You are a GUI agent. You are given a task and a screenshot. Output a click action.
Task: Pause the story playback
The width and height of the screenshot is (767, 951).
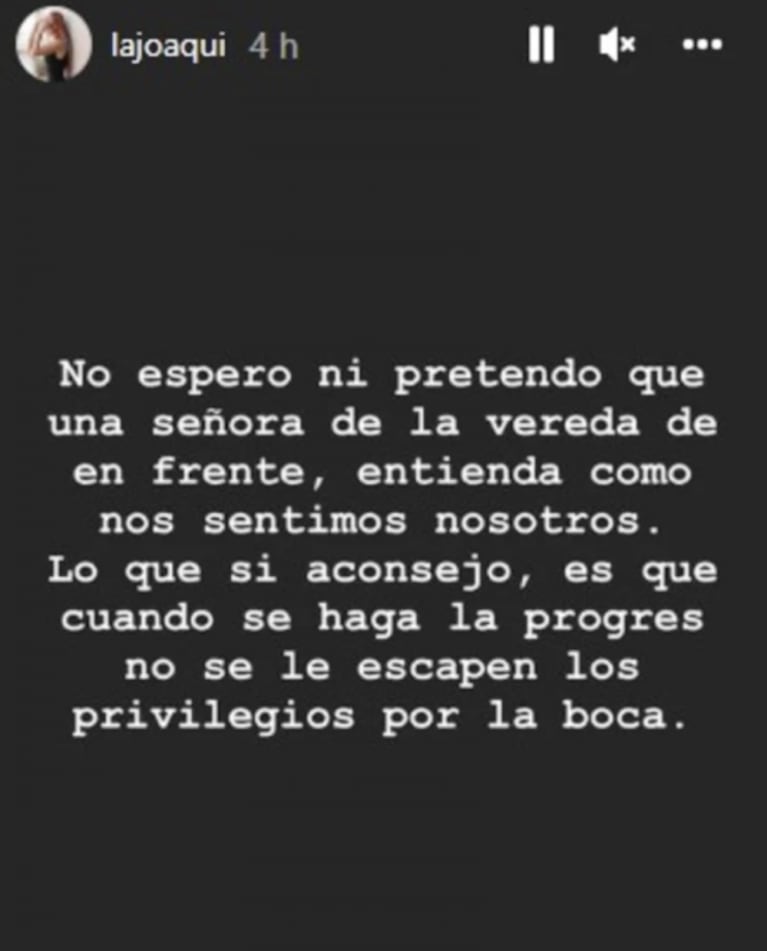click(x=541, y=45)
